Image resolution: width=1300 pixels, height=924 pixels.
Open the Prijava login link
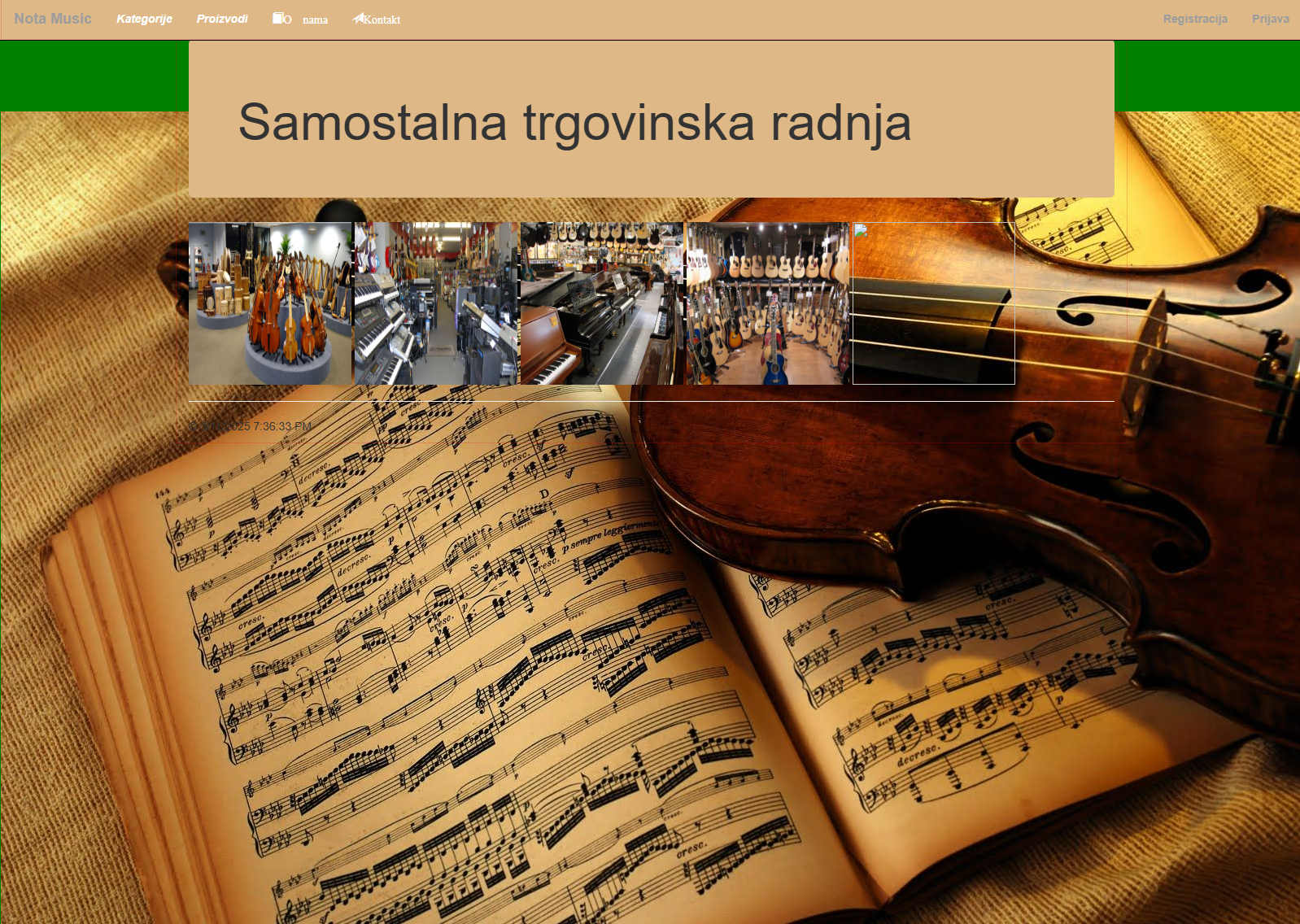1270,19
